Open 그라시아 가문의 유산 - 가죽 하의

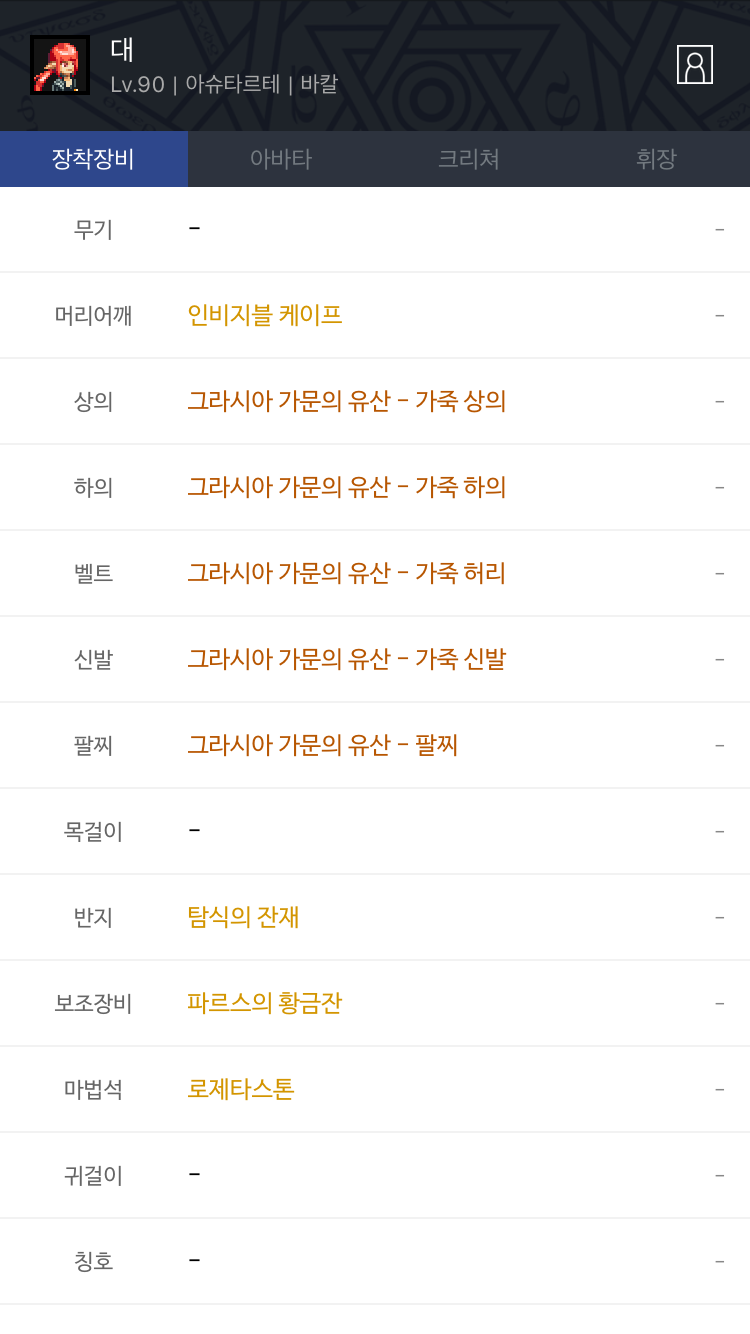[x=347, y=487]
